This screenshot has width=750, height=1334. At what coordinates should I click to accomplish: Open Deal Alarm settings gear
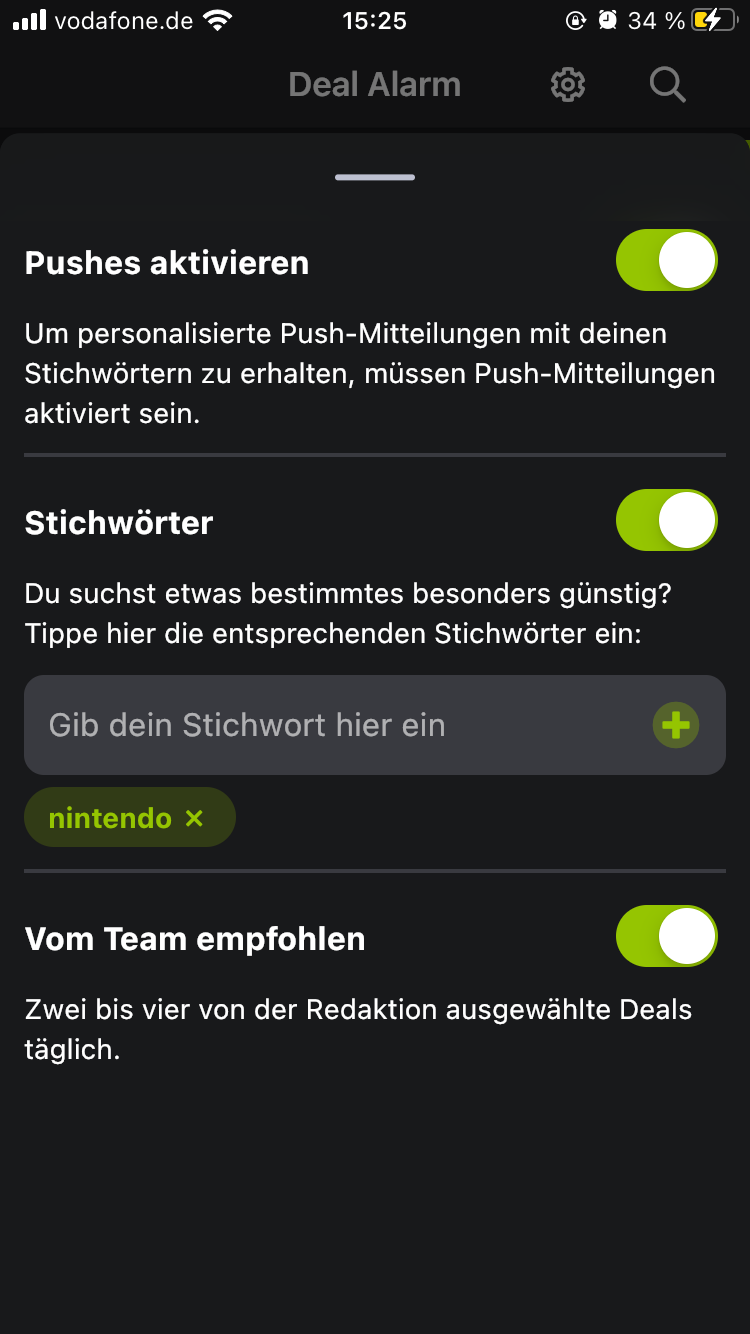[568, 85]
